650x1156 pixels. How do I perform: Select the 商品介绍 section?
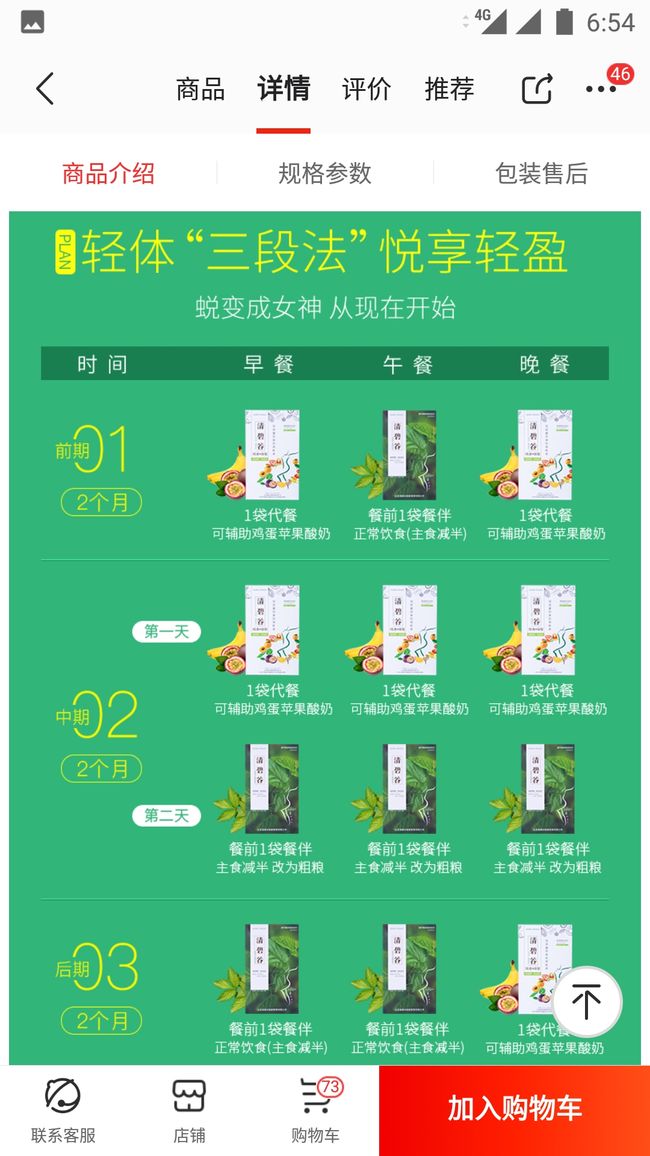[108, 173]
